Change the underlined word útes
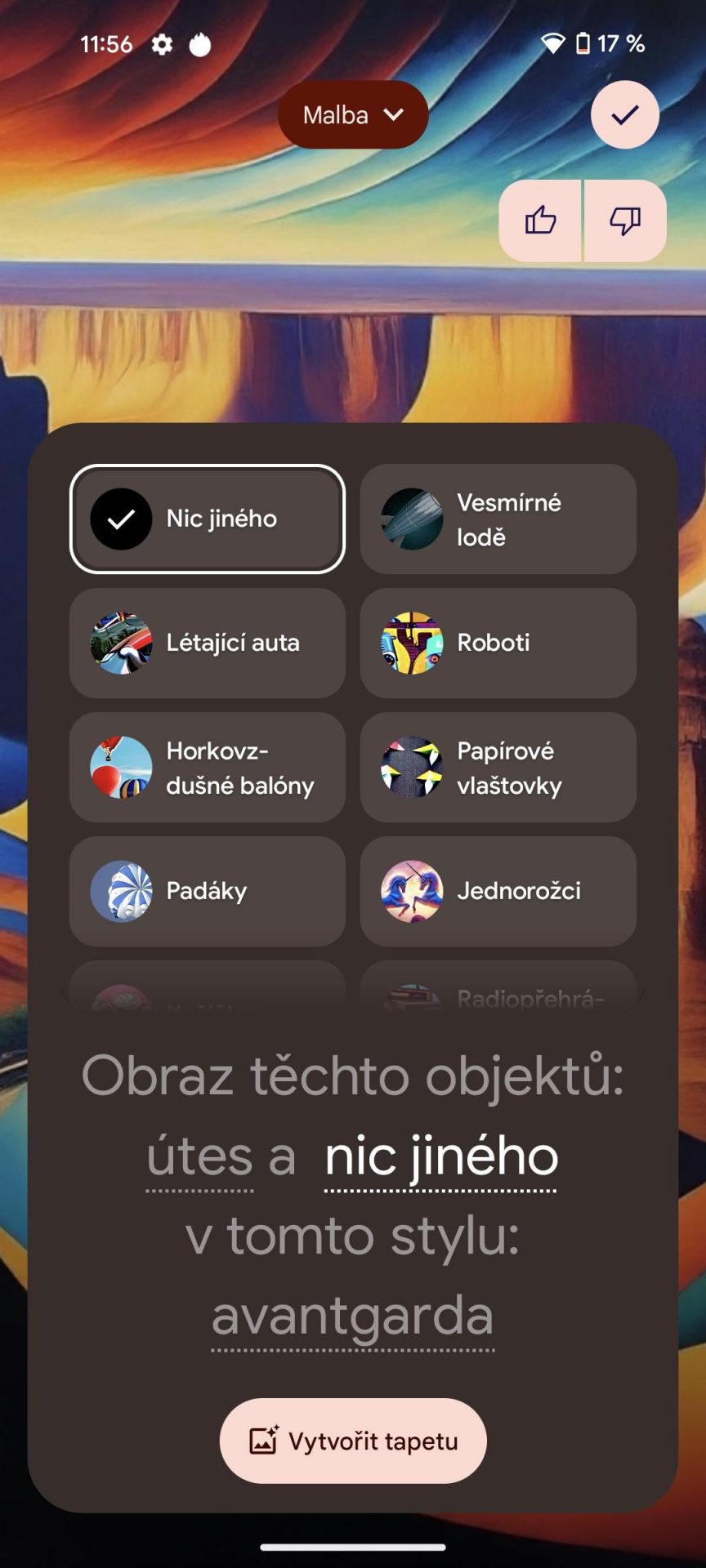706x1568 pixels. click(x=199, y=1157)
